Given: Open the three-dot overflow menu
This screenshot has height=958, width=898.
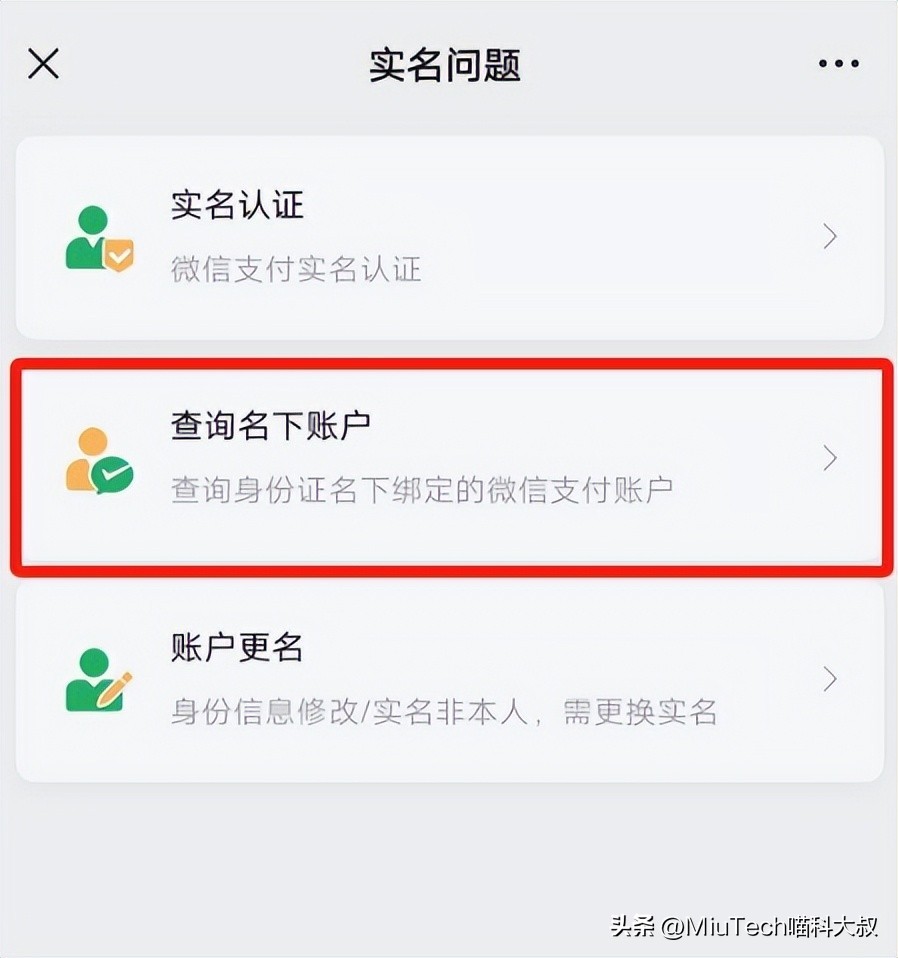Looking at the screenshot, I should point(838,64).
